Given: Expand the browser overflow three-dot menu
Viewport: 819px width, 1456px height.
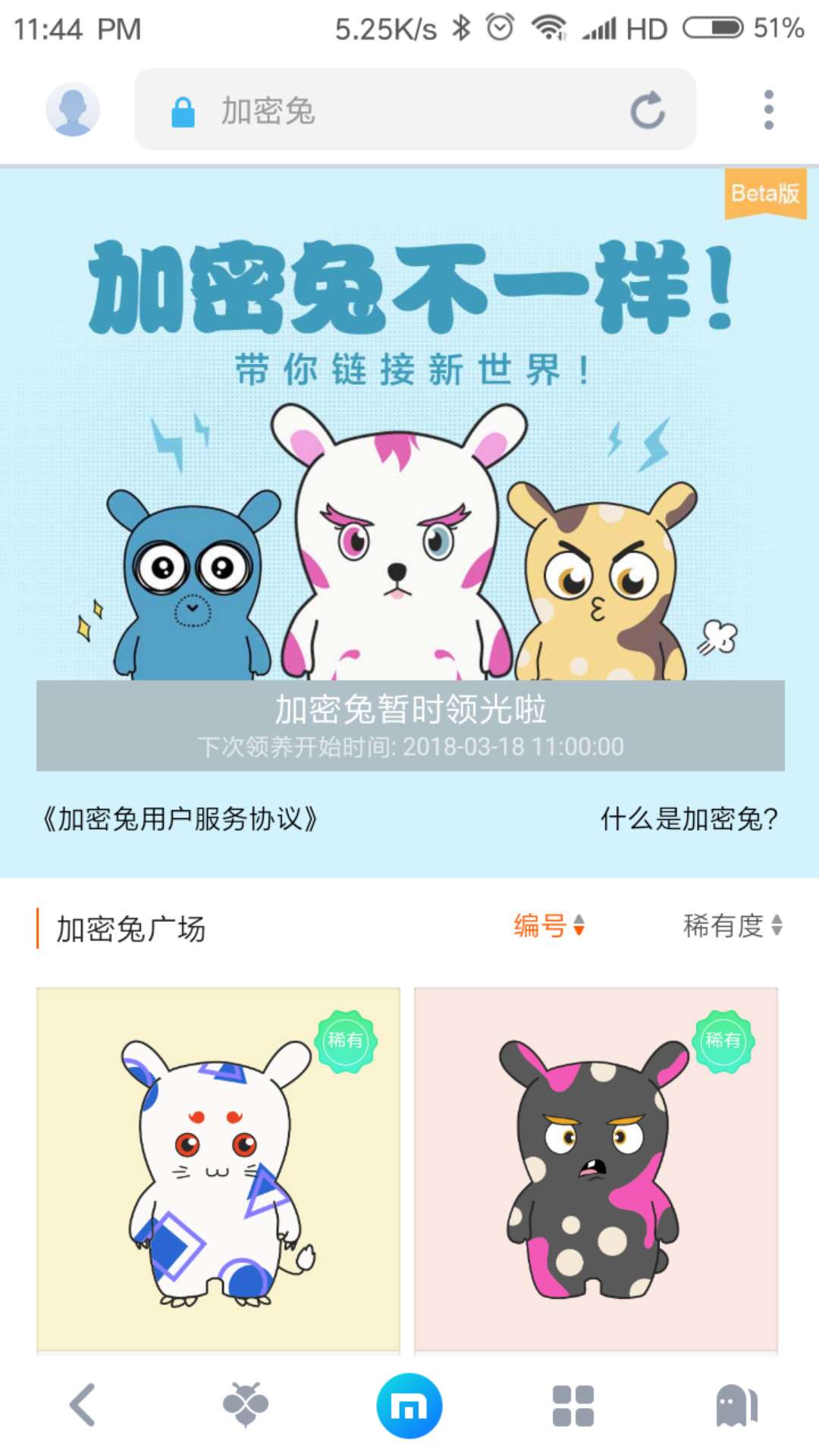Looking at the screenshot, I should [x=769, y=108].
